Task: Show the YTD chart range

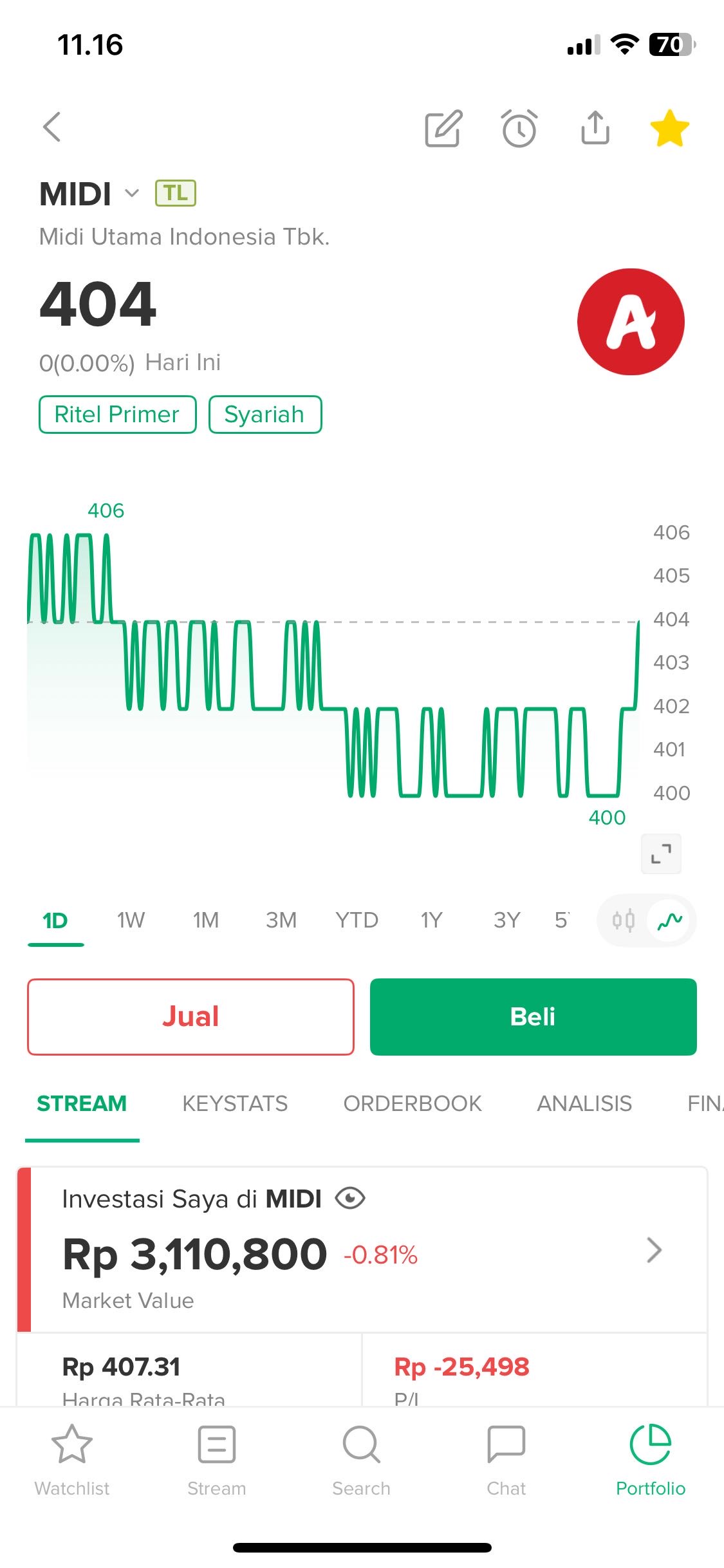Action: pyautogui.click(x=357, y=920)
